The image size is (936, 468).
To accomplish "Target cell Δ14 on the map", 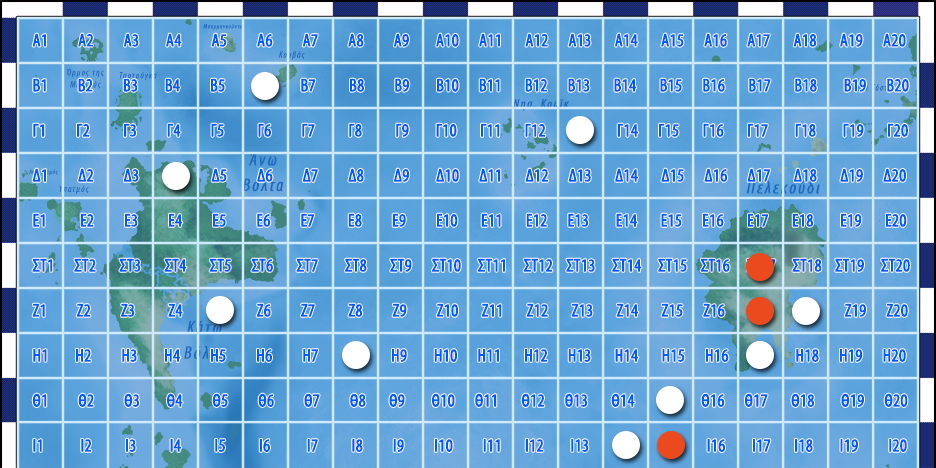I will click(x=626, y=176).
